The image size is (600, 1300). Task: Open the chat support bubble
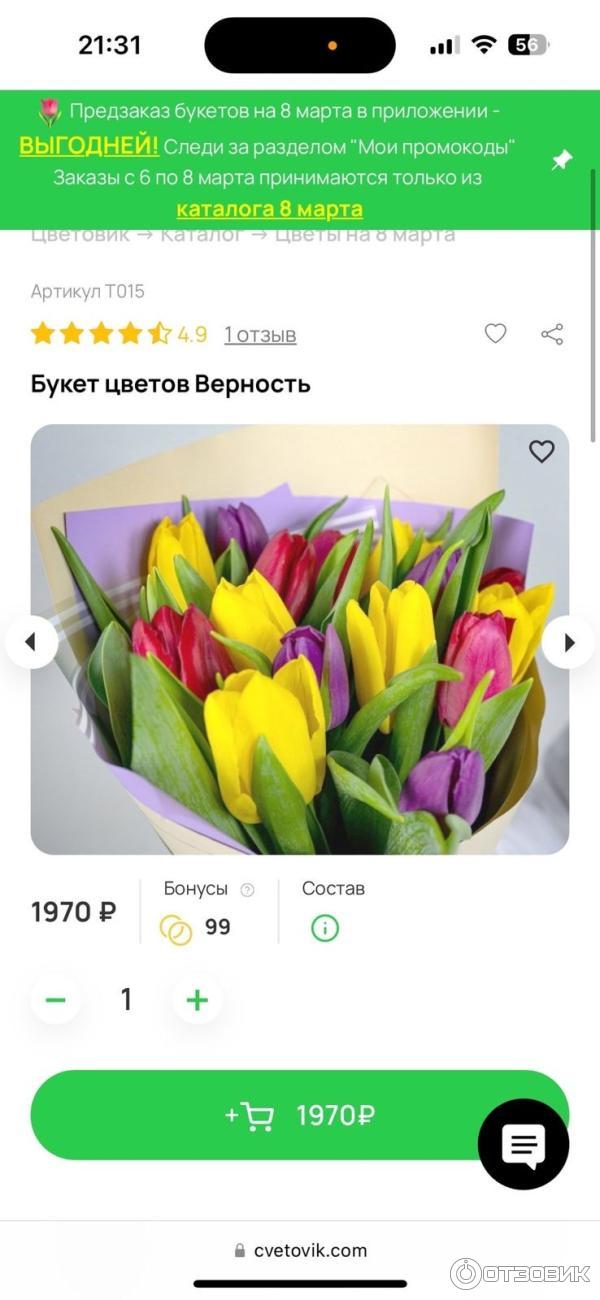(x=523, y=1144)
